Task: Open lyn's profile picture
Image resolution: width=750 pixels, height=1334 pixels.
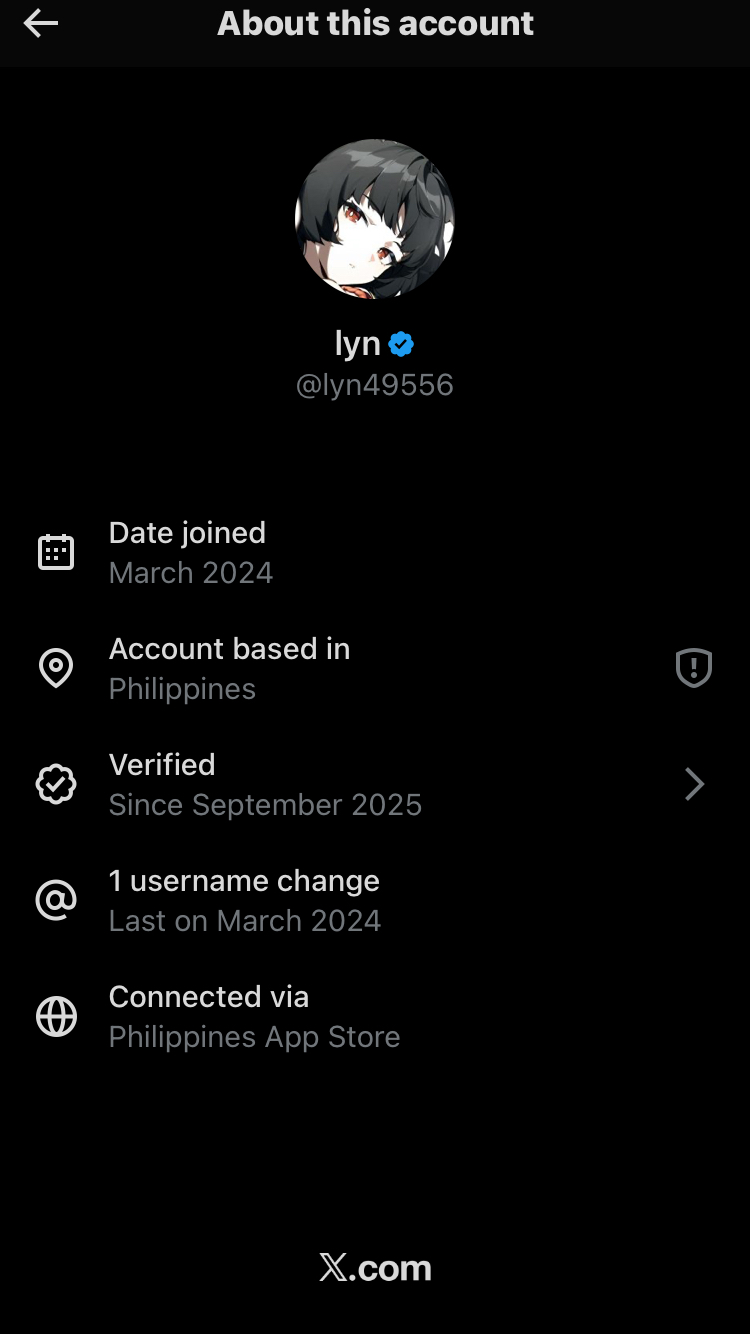Action: [x=375, y=219]
